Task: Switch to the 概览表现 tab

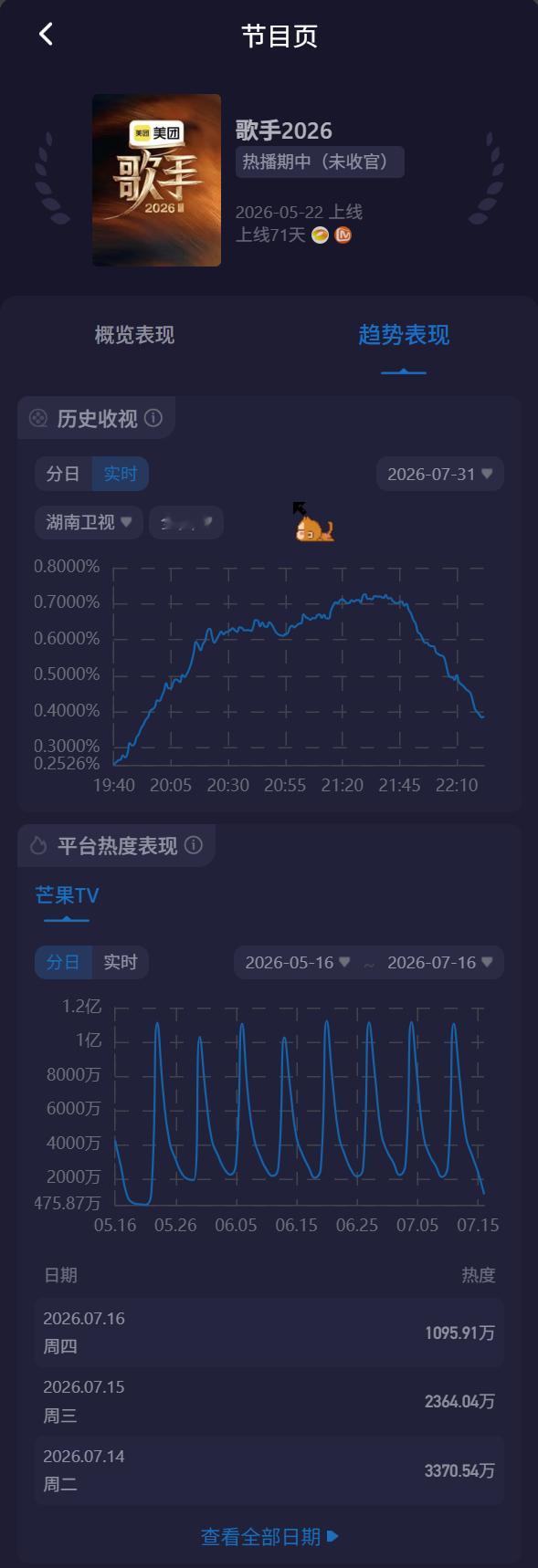Action: [134, 335]
